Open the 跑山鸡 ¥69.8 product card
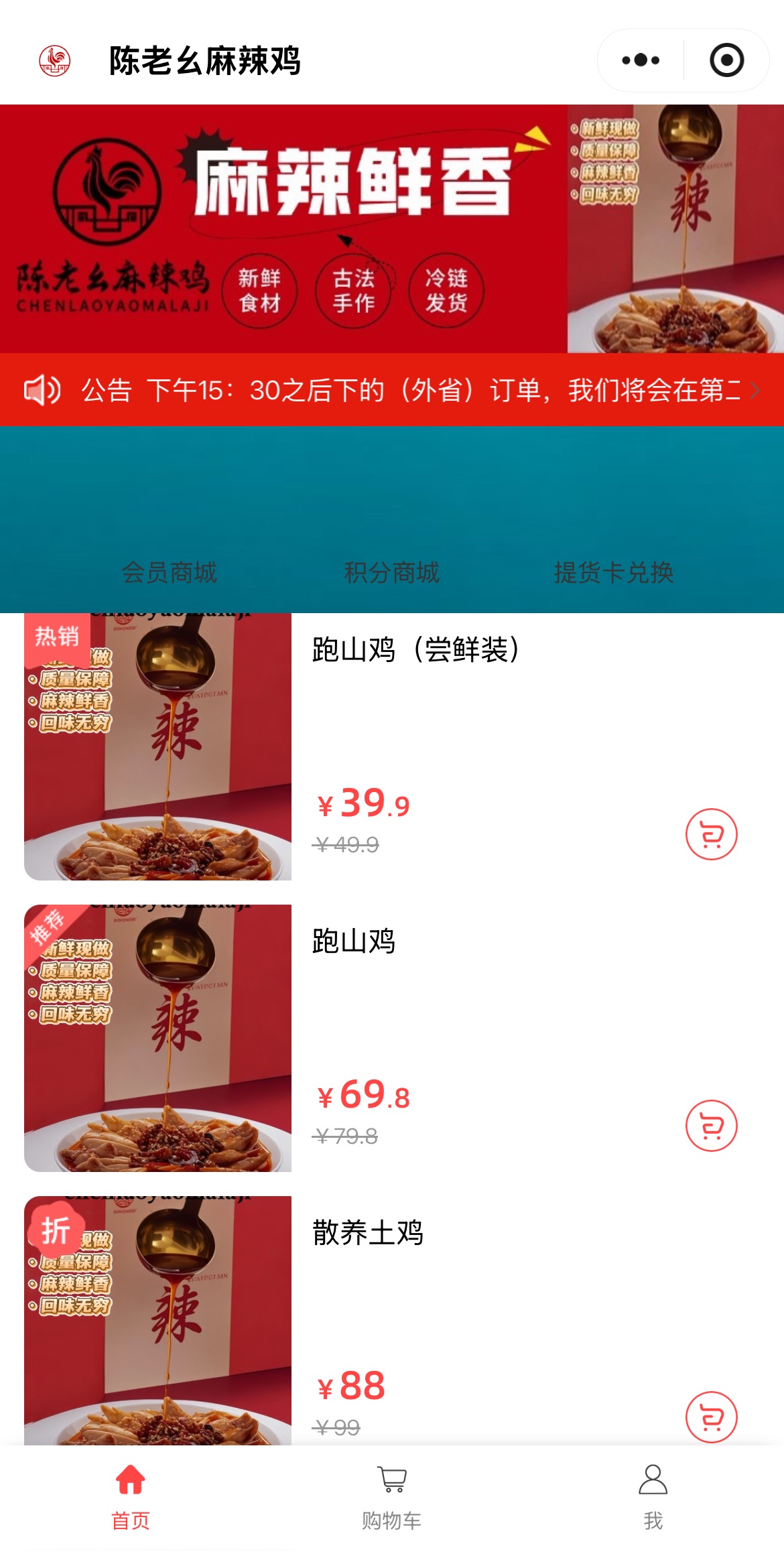The height and width of the screenshot is (1566, 784). (x=353, y=941)
